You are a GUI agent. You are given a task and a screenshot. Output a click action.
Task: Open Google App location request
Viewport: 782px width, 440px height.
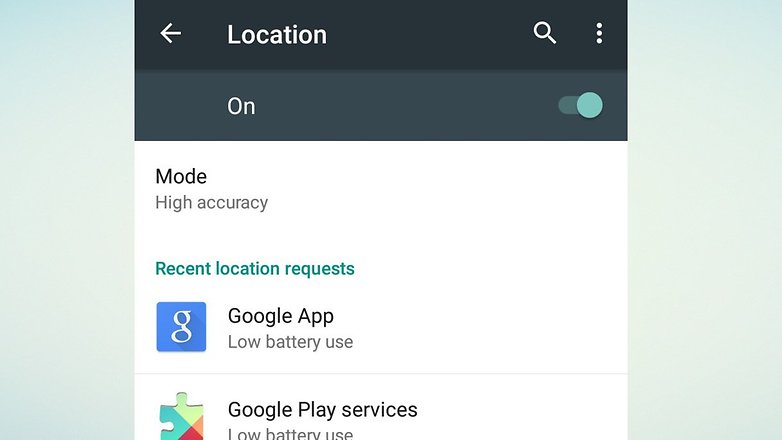coord(380,327)
